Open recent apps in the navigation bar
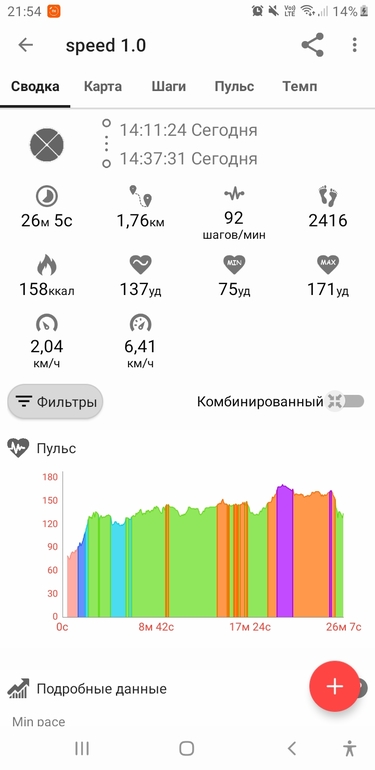This screenshot has height=770, width=375. (x=82, y=748)
